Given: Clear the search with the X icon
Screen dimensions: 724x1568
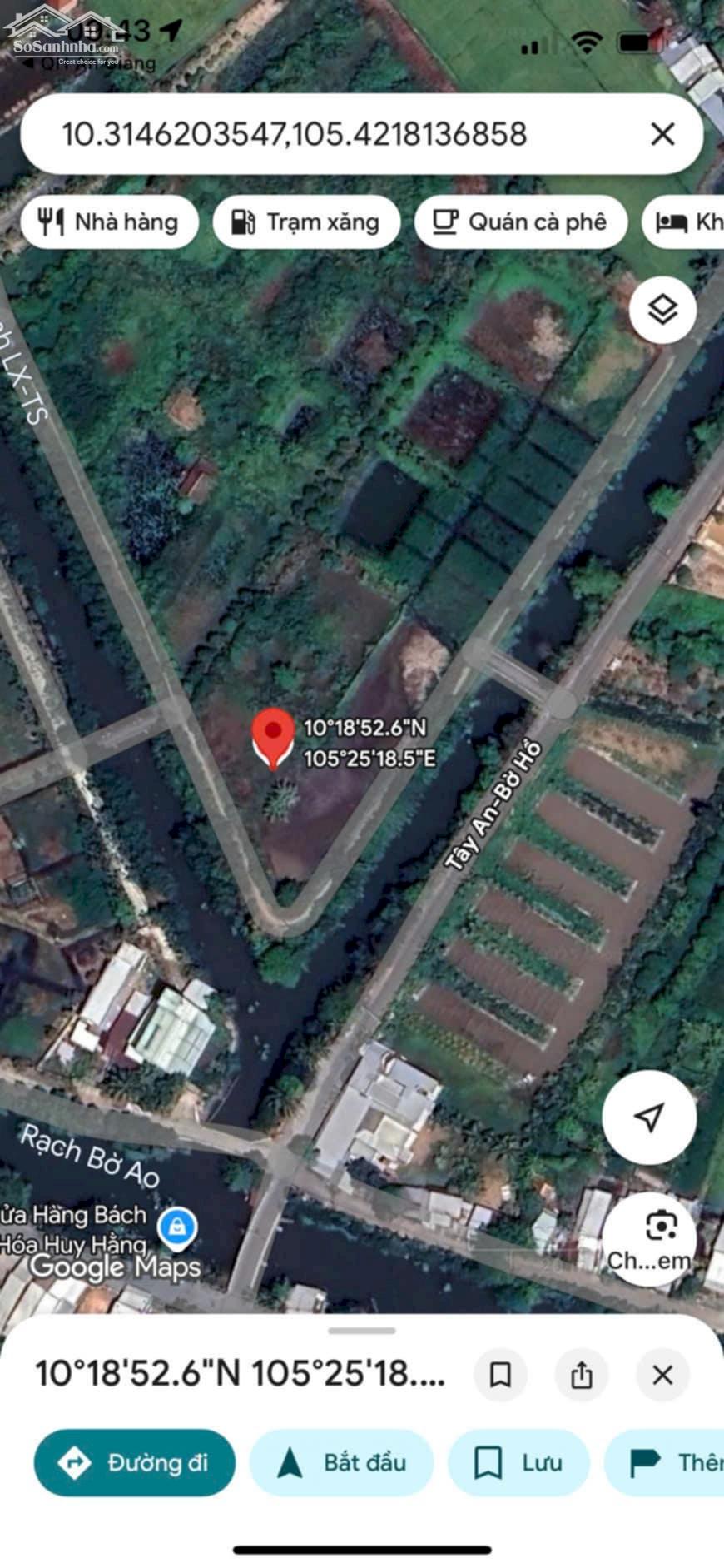Looking at the screenshot, I should [x=662, y=134].
